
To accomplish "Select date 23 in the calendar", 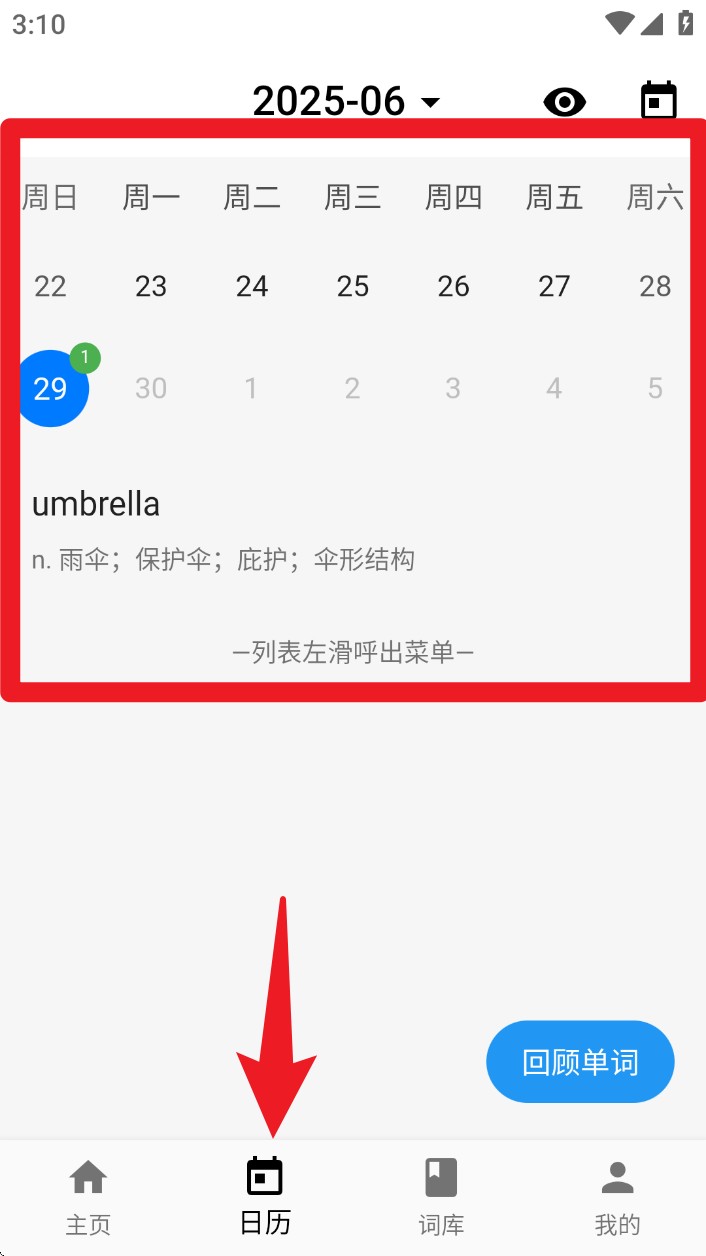I will point(151,287).
